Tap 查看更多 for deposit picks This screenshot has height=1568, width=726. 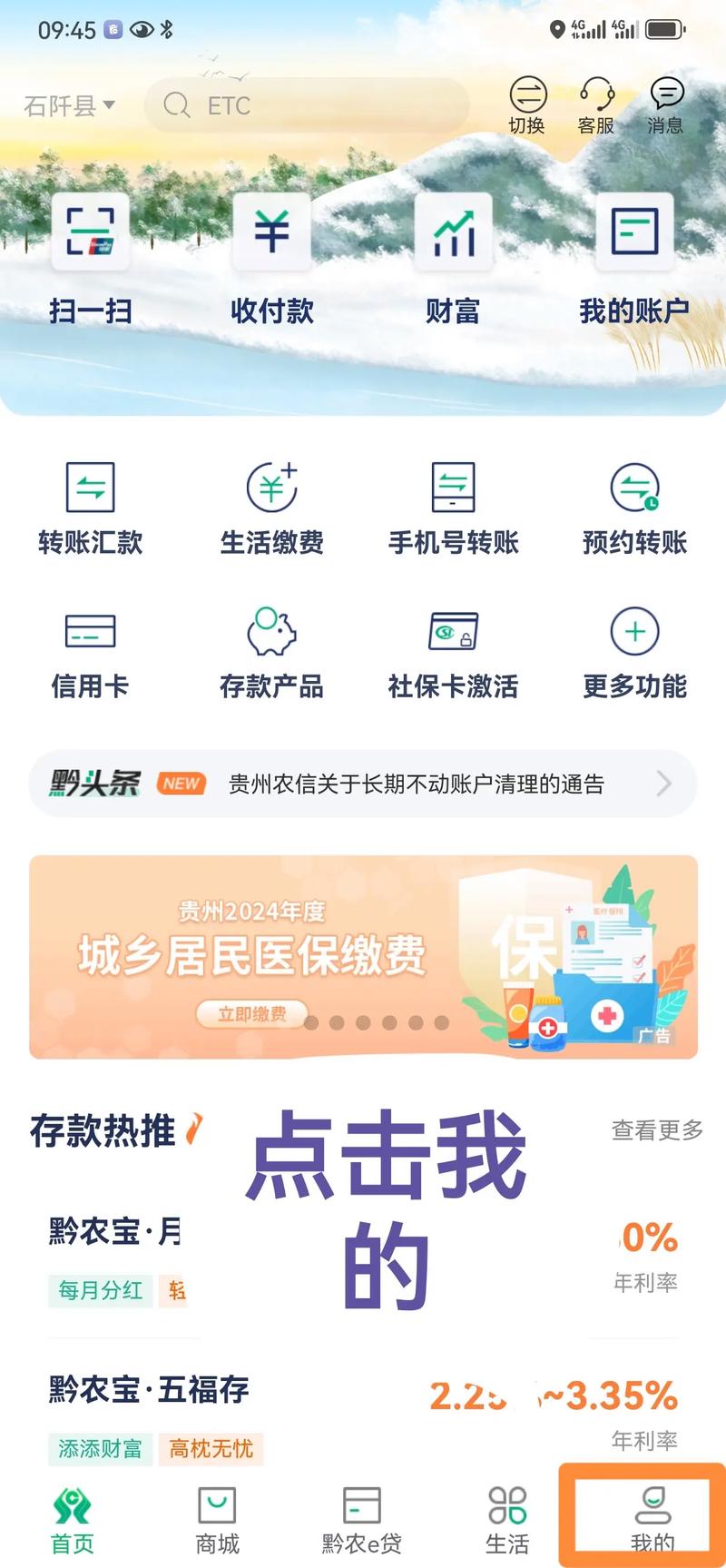657,1130
